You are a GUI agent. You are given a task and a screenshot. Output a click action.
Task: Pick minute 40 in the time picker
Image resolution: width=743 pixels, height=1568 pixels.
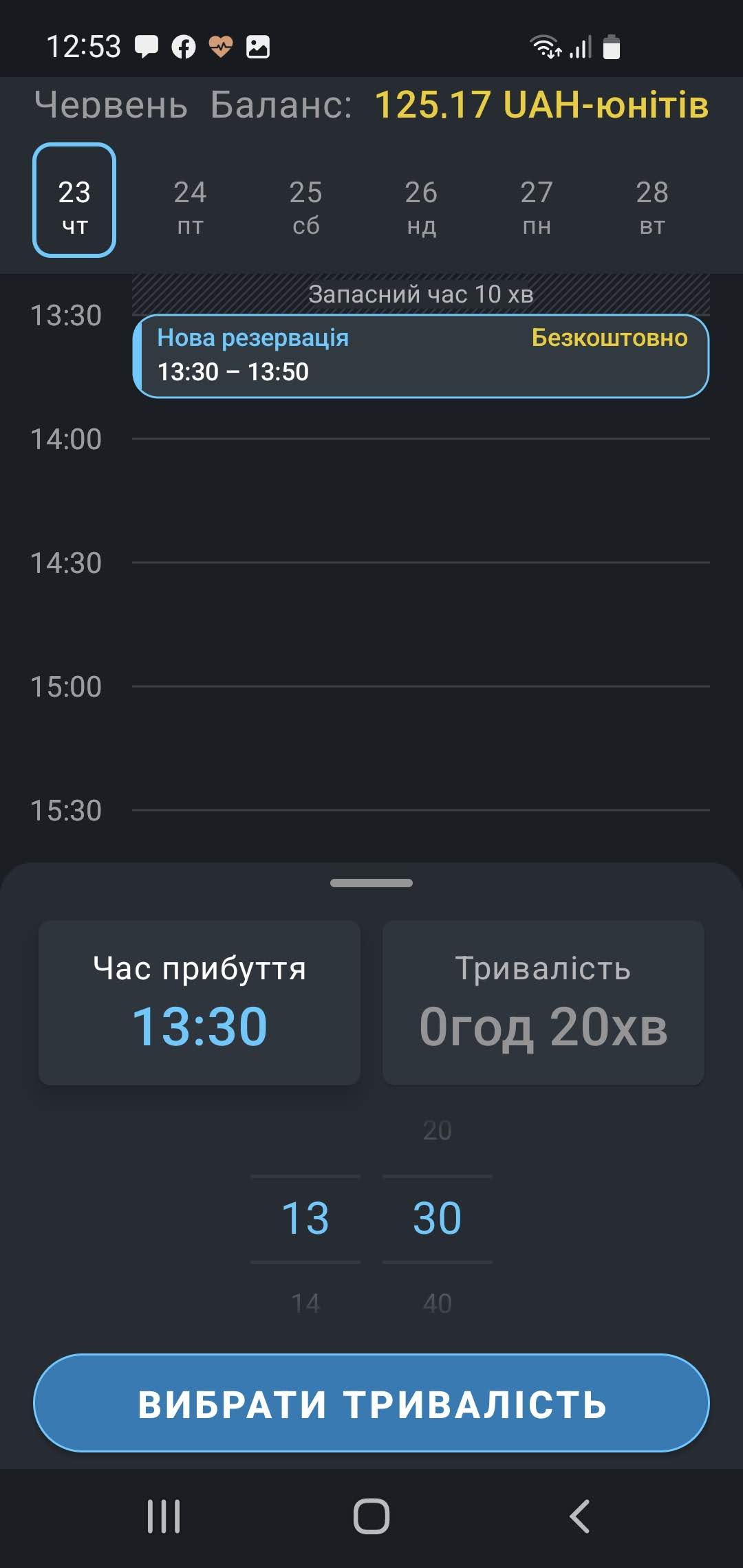[x=438, y=1303]
